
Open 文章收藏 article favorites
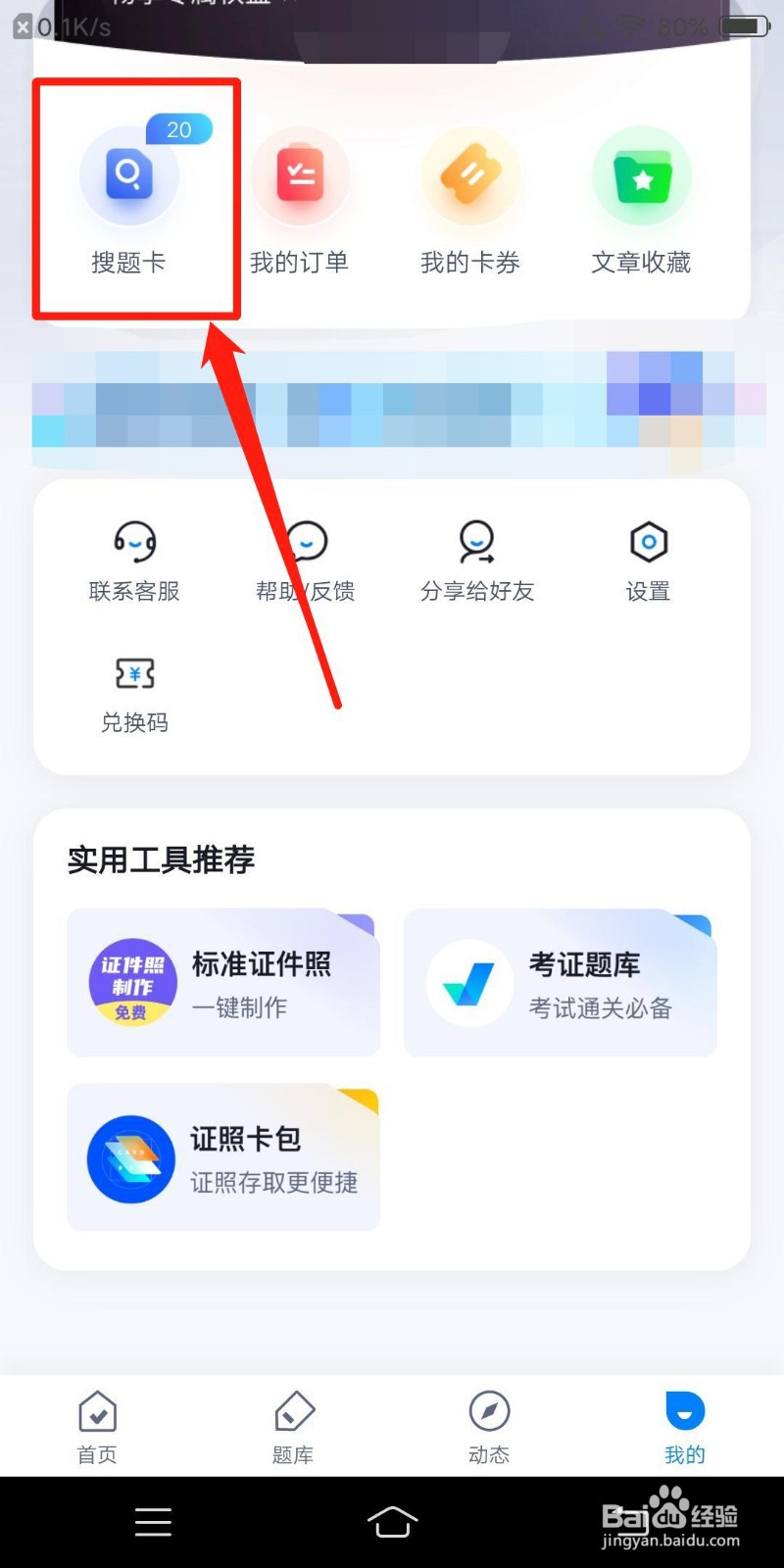(x=641, y=196)
